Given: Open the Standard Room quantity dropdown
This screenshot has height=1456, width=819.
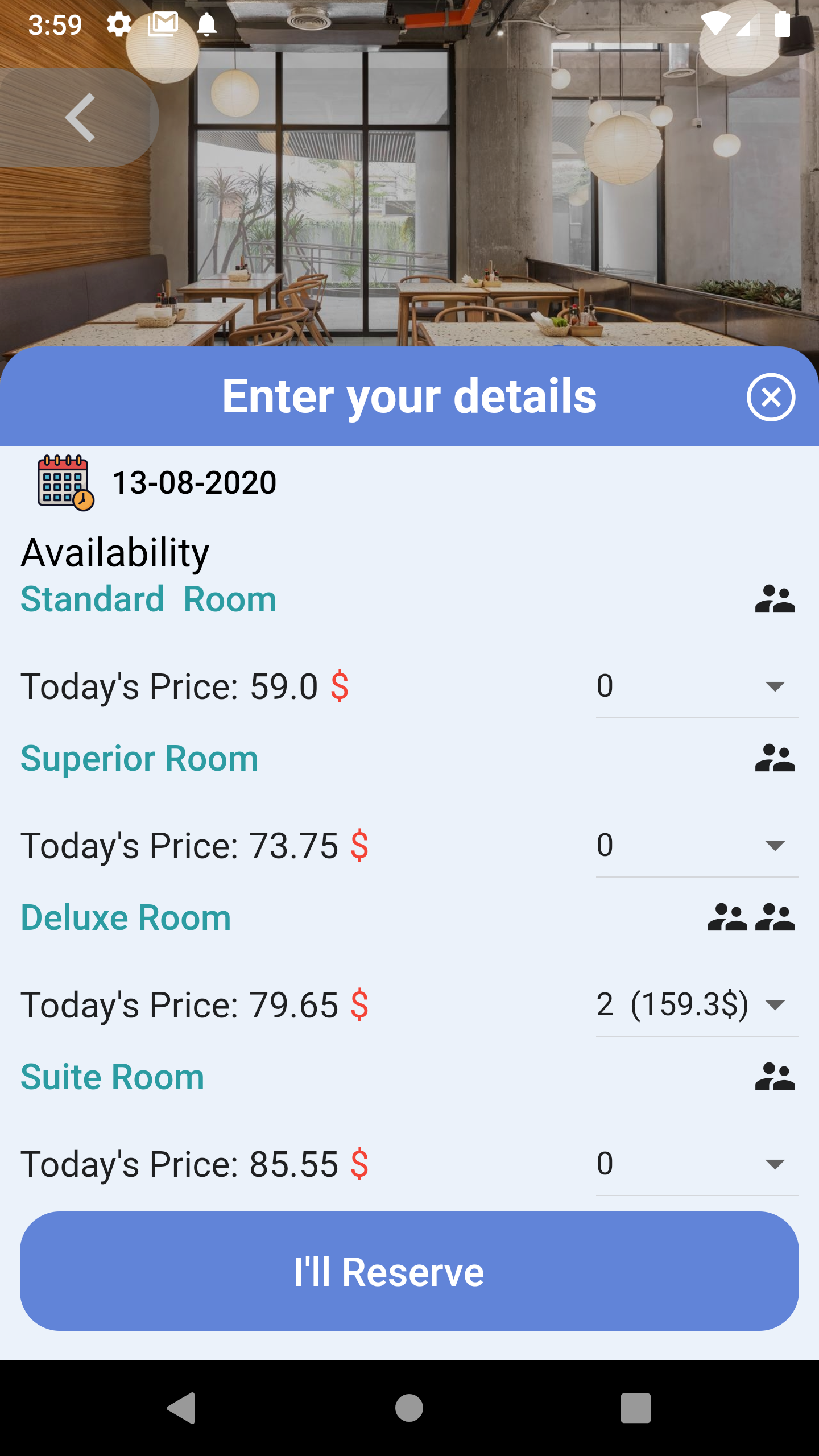Looking at the screenshot, I should (697, 686).
